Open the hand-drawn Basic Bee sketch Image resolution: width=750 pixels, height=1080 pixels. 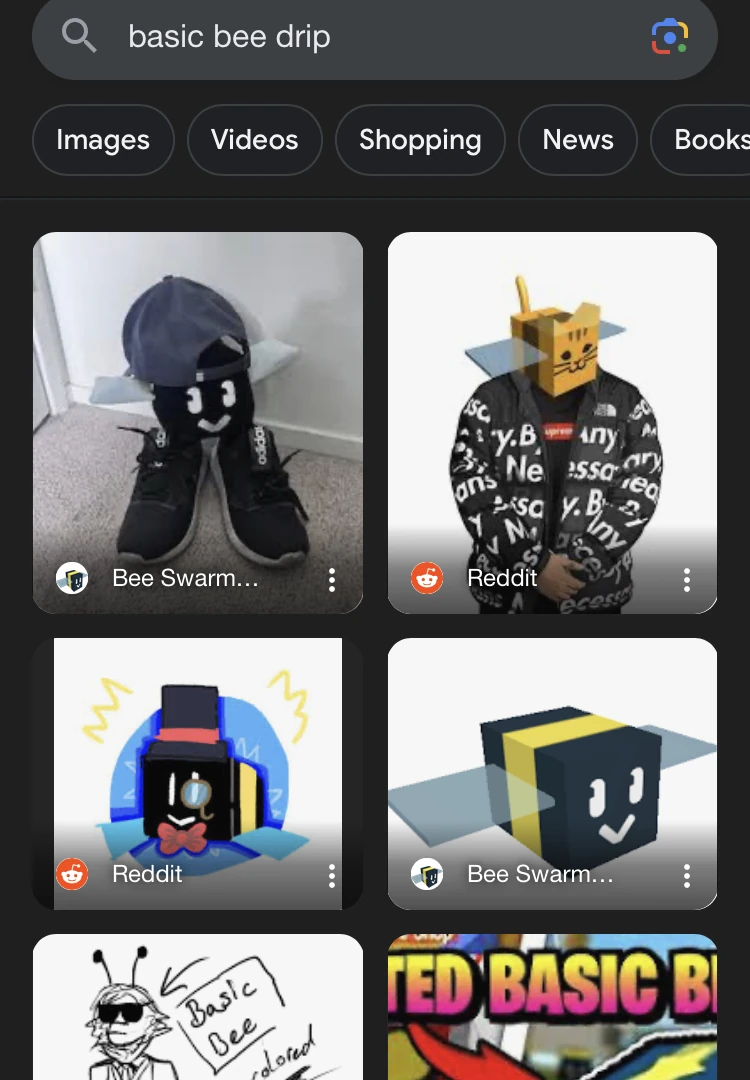[197, 1010]
